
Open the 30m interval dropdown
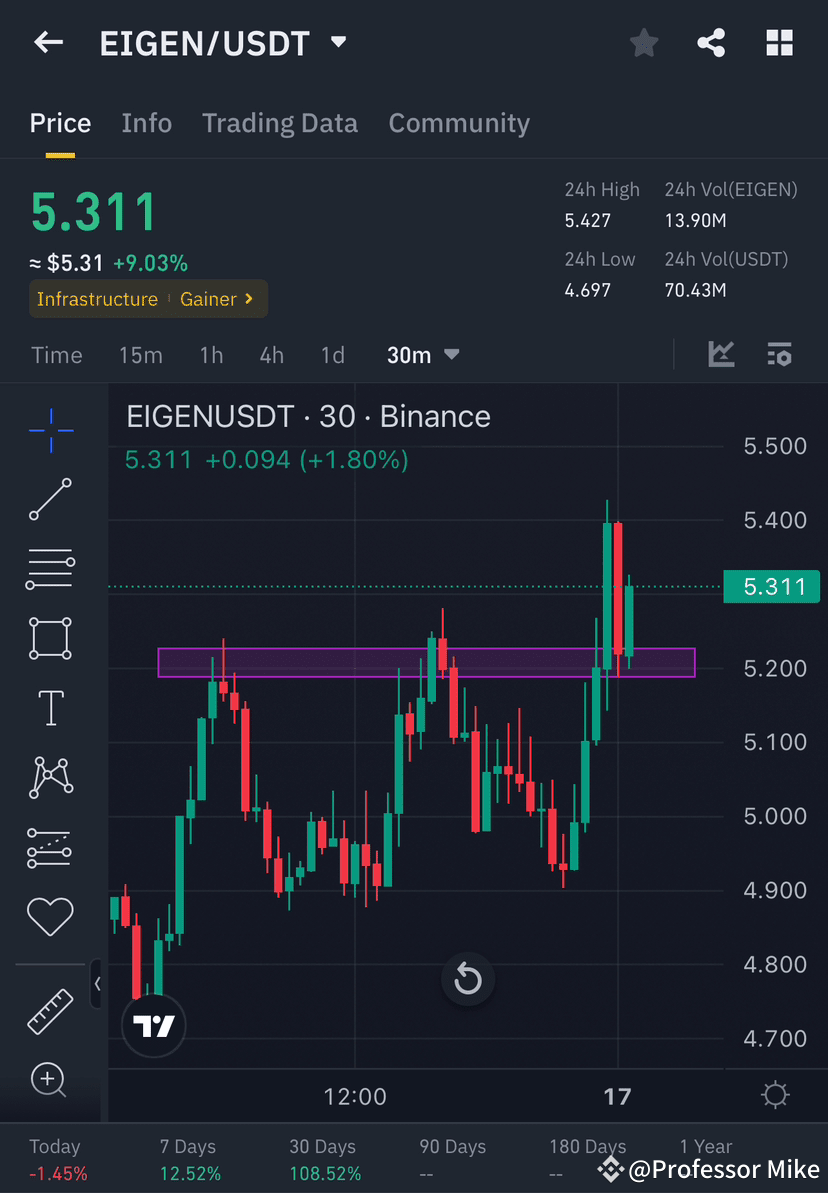(x=423, y=354)
